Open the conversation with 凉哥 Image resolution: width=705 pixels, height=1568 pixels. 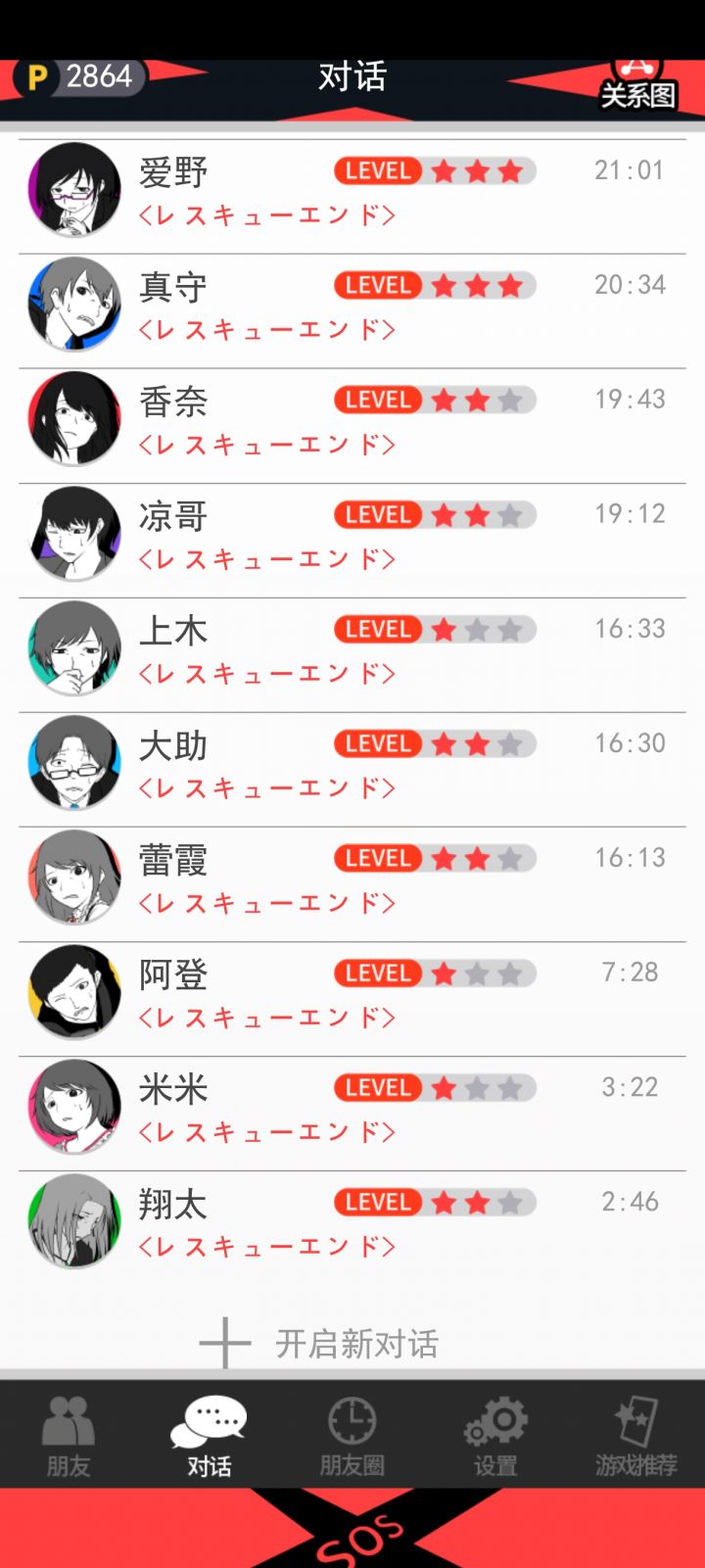(x=352, y=536)
